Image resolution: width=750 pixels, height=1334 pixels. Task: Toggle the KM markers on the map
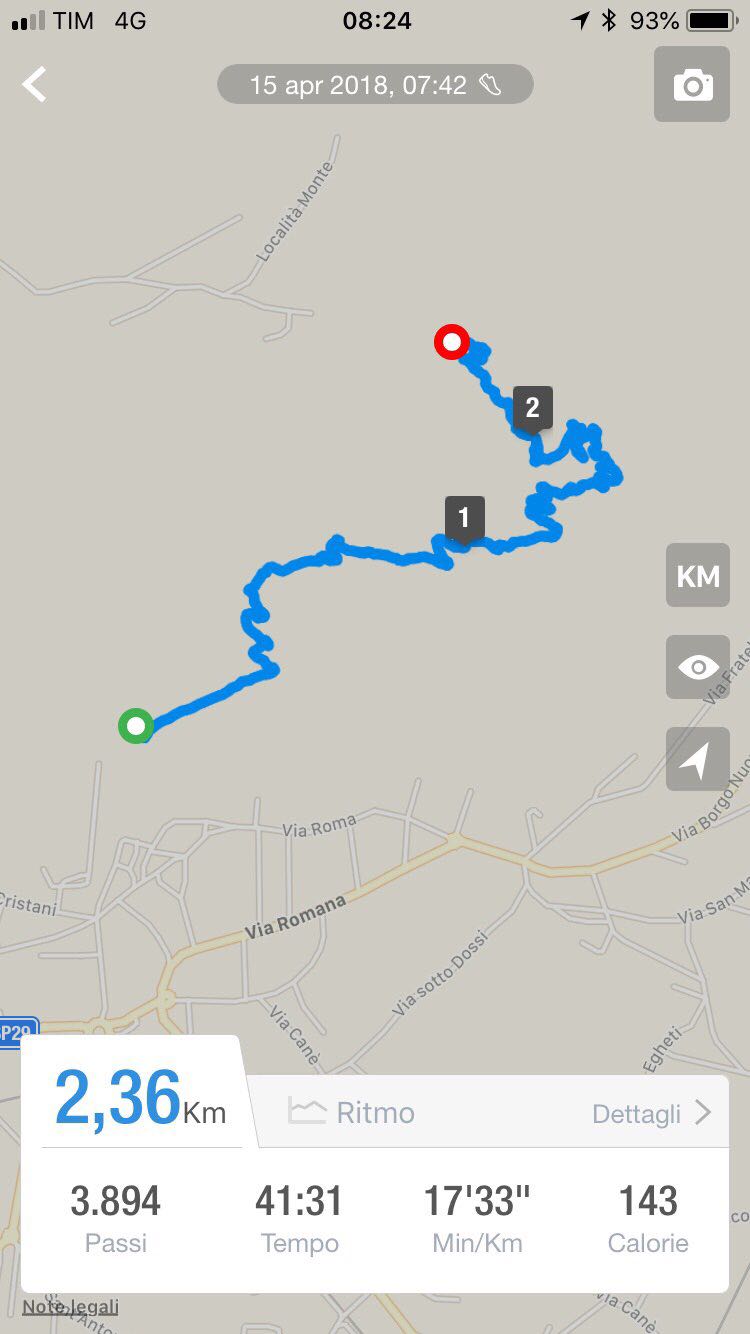tap(698, 576)
